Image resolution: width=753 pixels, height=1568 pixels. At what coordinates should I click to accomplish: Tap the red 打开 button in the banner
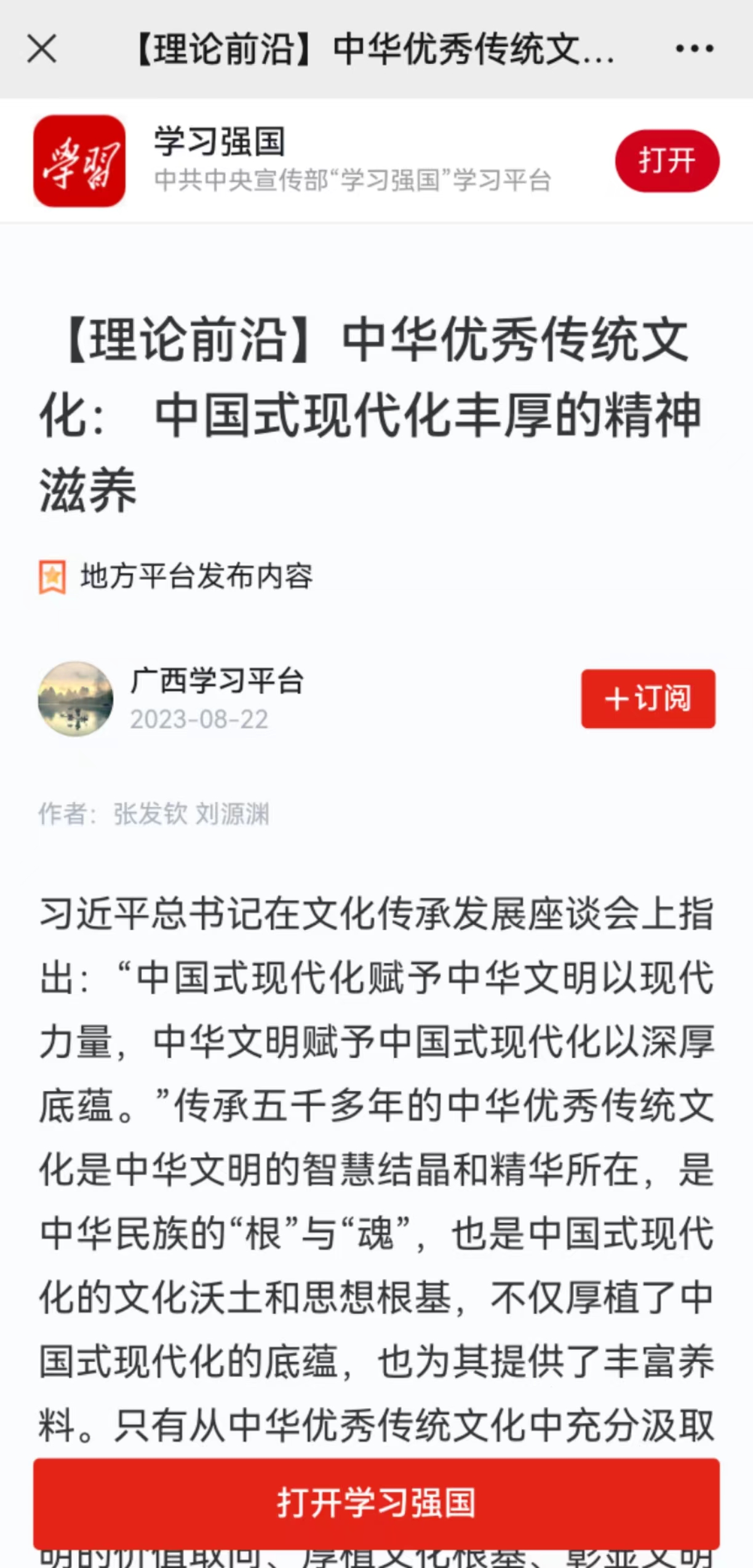point(667,161)
